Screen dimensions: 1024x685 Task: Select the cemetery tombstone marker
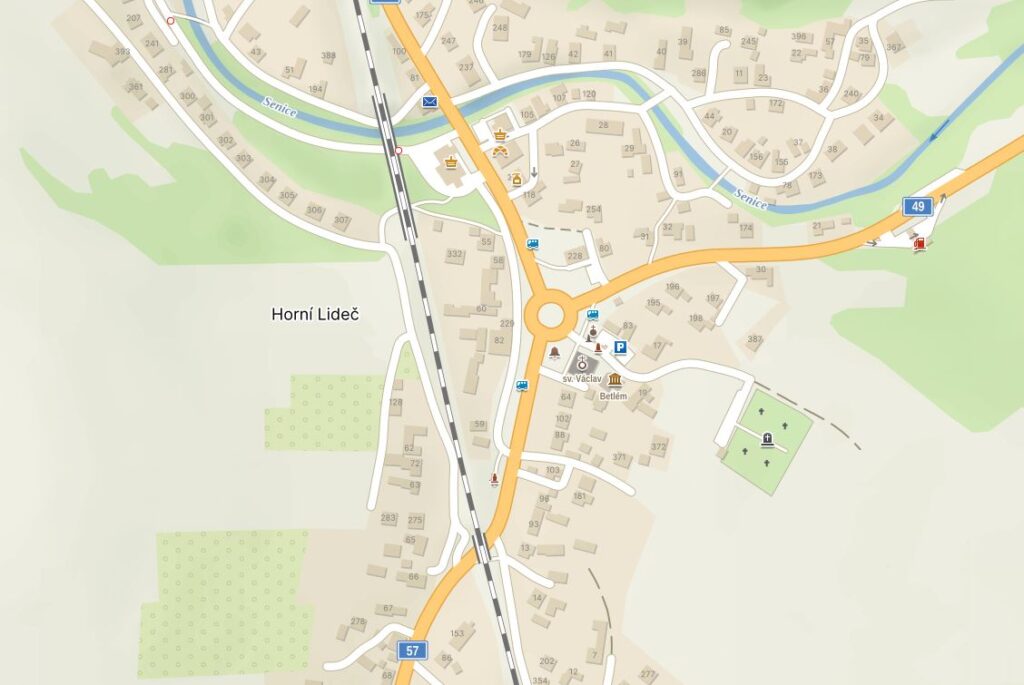click(767, 439)
